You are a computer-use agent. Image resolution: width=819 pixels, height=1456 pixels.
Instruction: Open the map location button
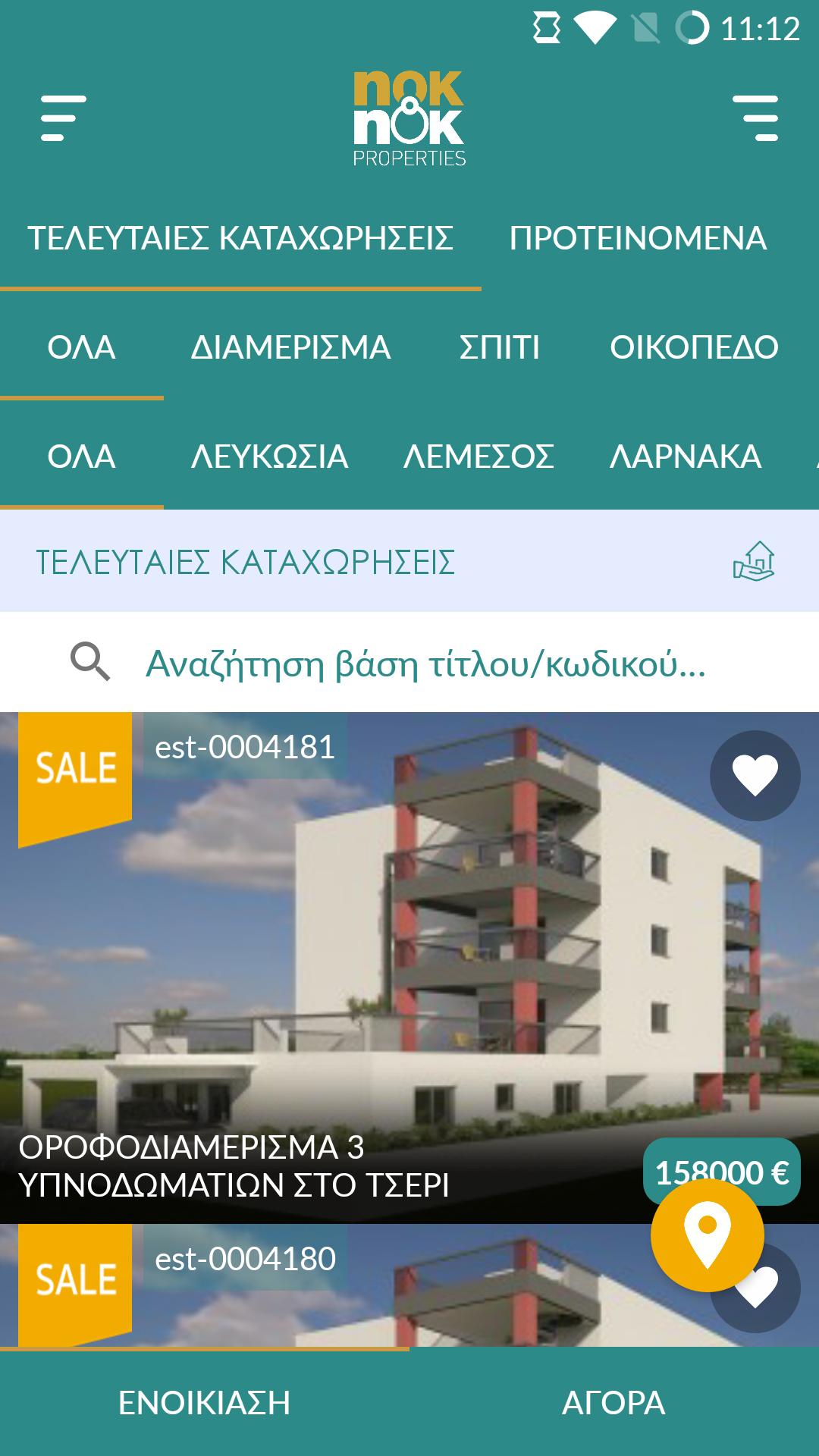pyautogui.click(x=707, y=1235)
